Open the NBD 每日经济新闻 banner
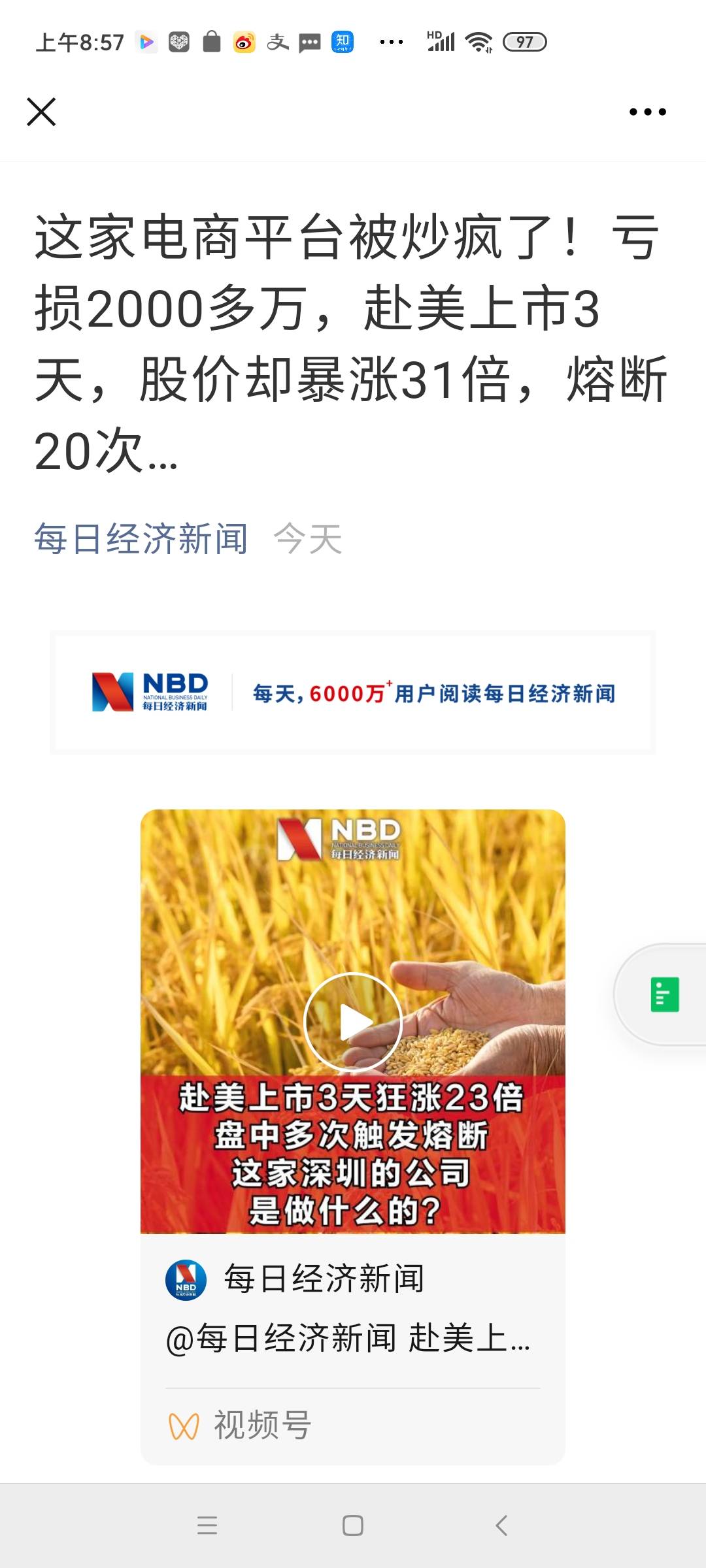706x1568 pixels. [353, 693]
